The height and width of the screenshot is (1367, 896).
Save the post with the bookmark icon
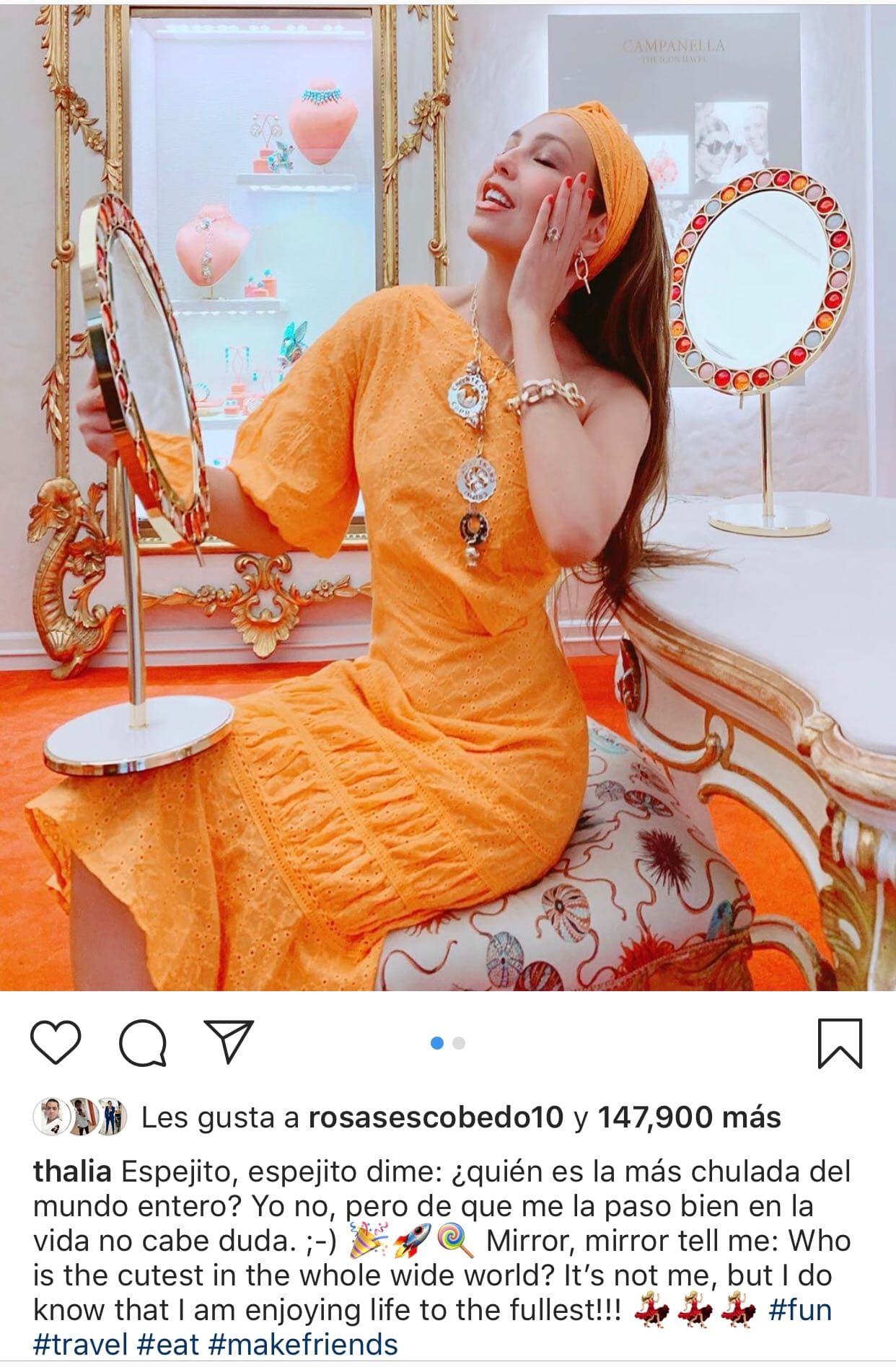pos(840,1043)
